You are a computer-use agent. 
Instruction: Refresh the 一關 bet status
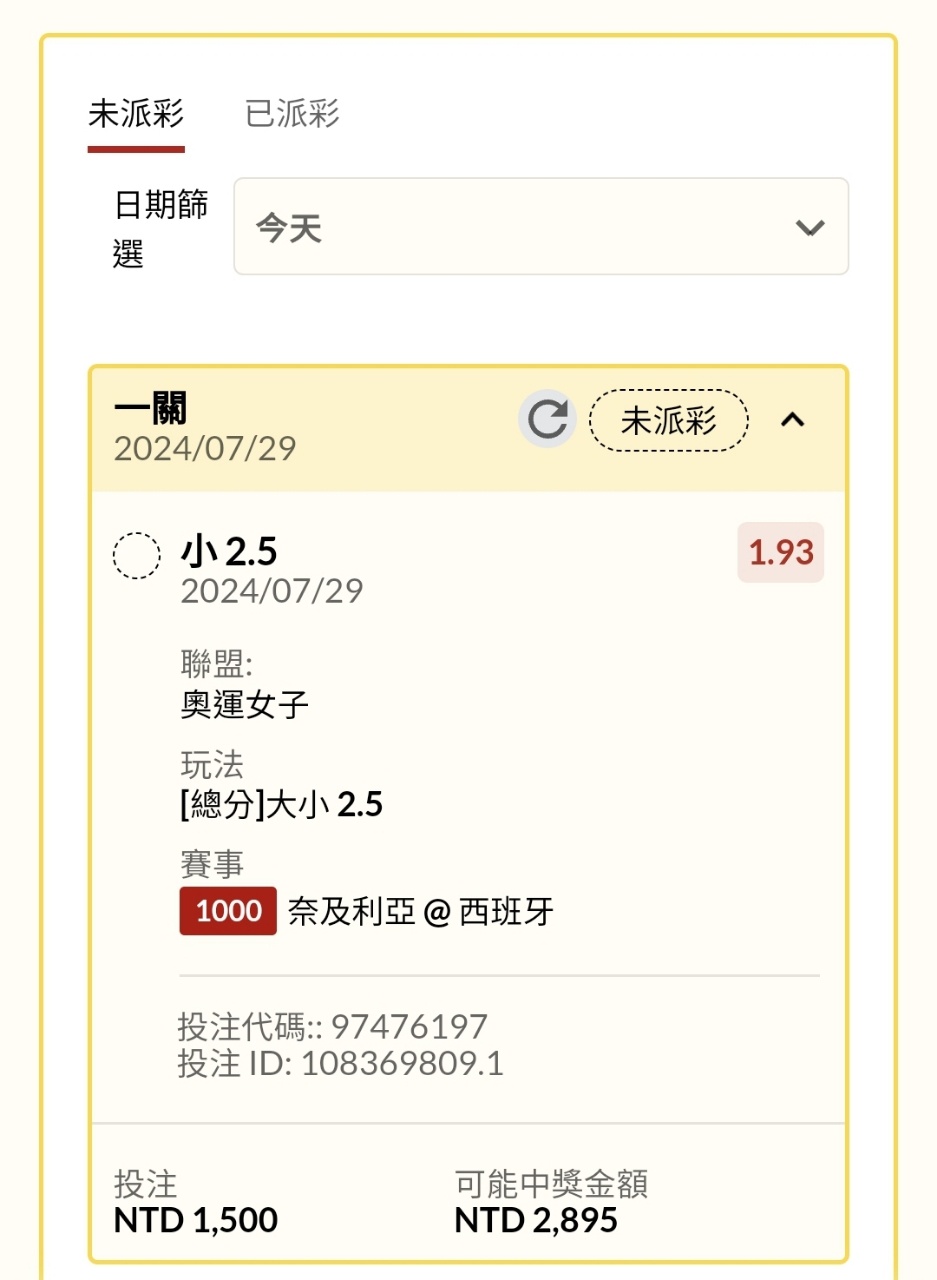tap(547, 419)
